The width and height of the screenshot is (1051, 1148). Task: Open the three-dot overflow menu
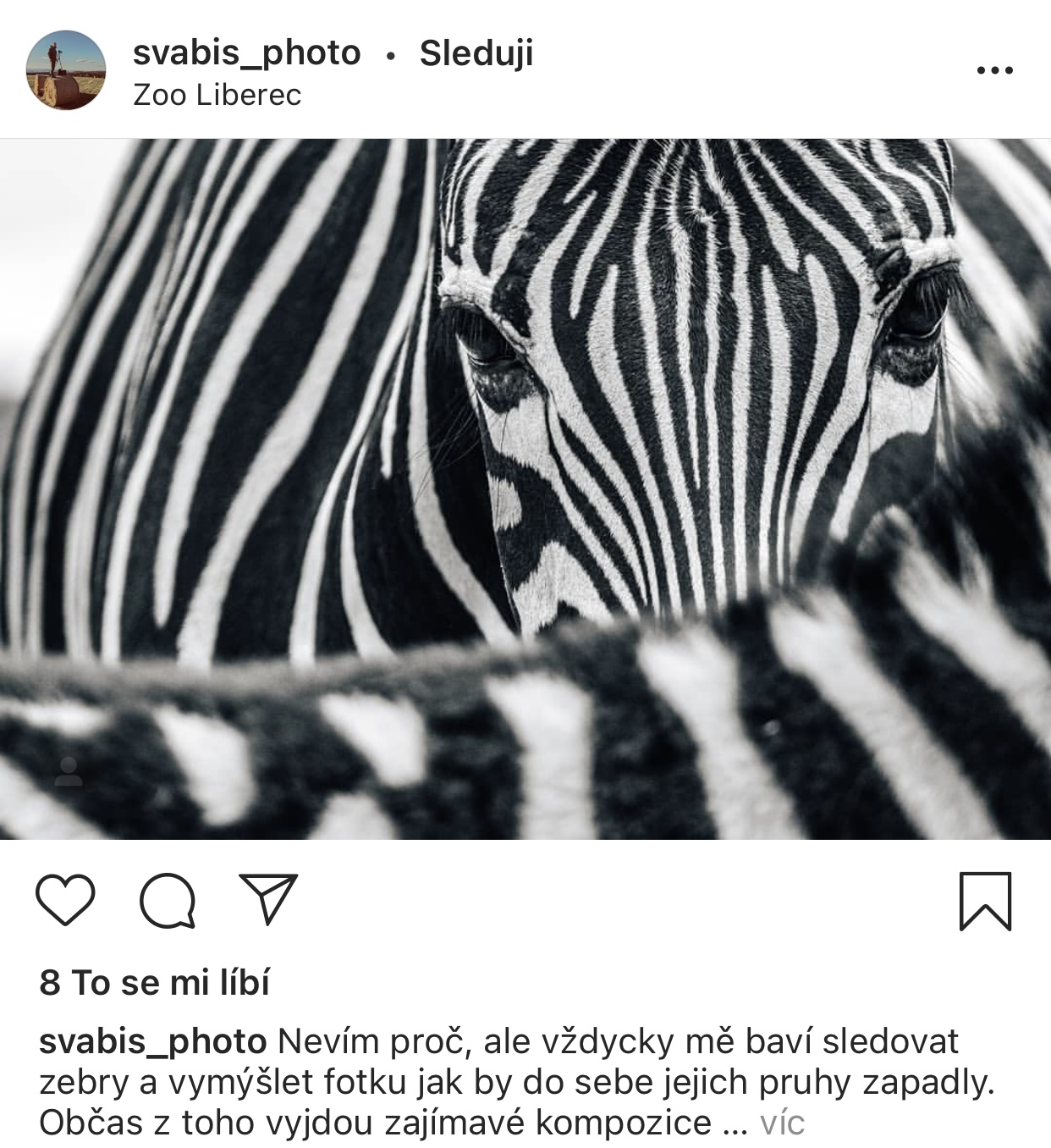point(994,70)
